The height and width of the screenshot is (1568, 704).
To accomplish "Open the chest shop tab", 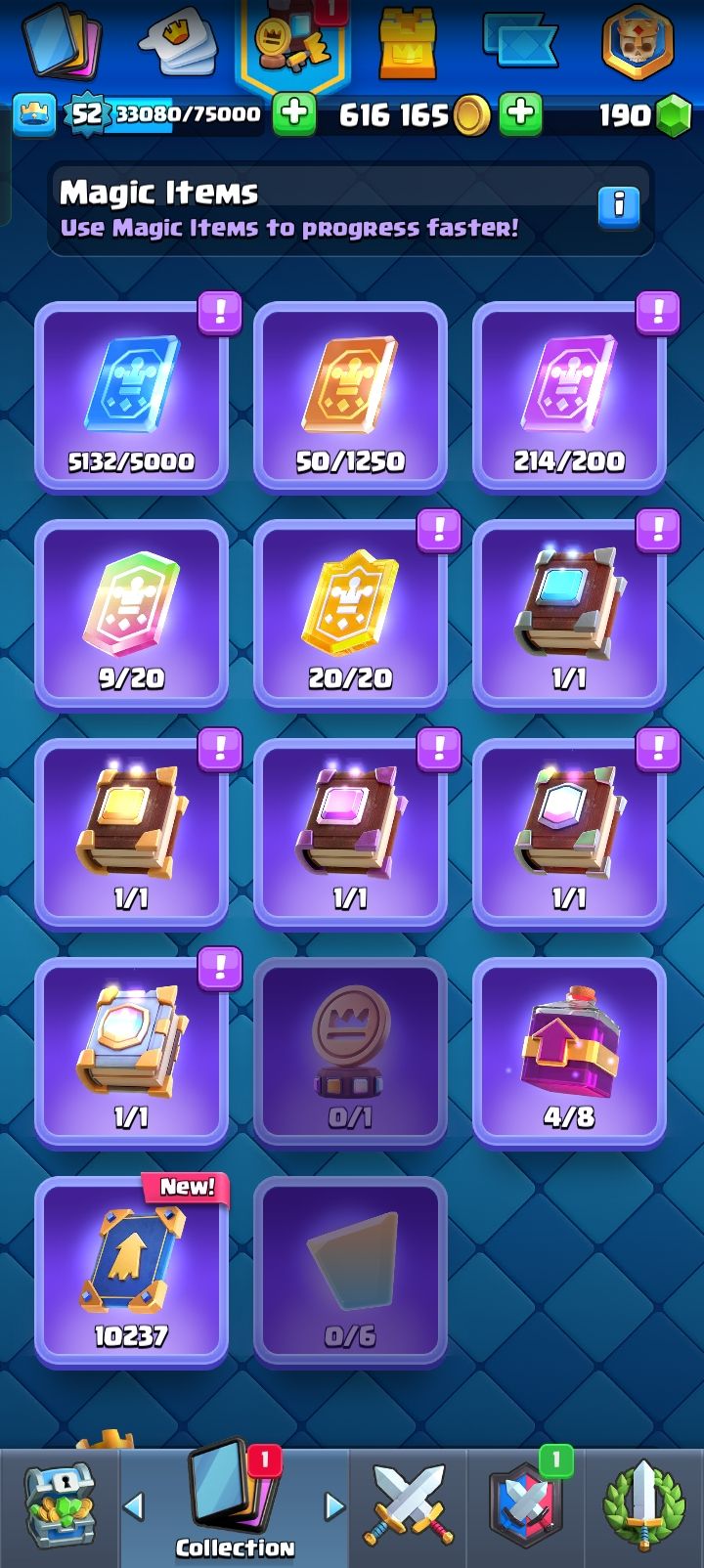I will pos(60,1505).
